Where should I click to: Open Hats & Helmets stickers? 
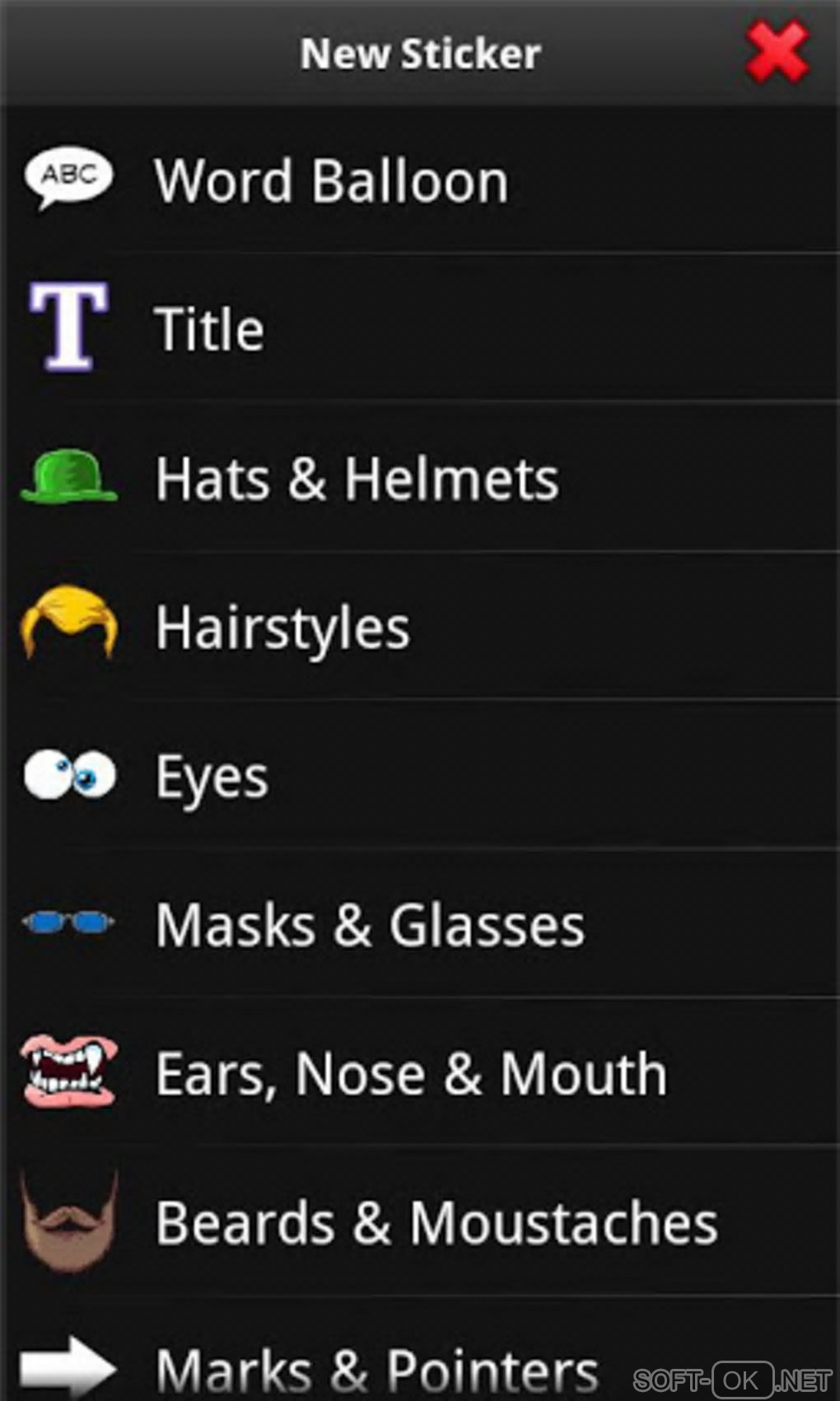click(x=357, y=479)
